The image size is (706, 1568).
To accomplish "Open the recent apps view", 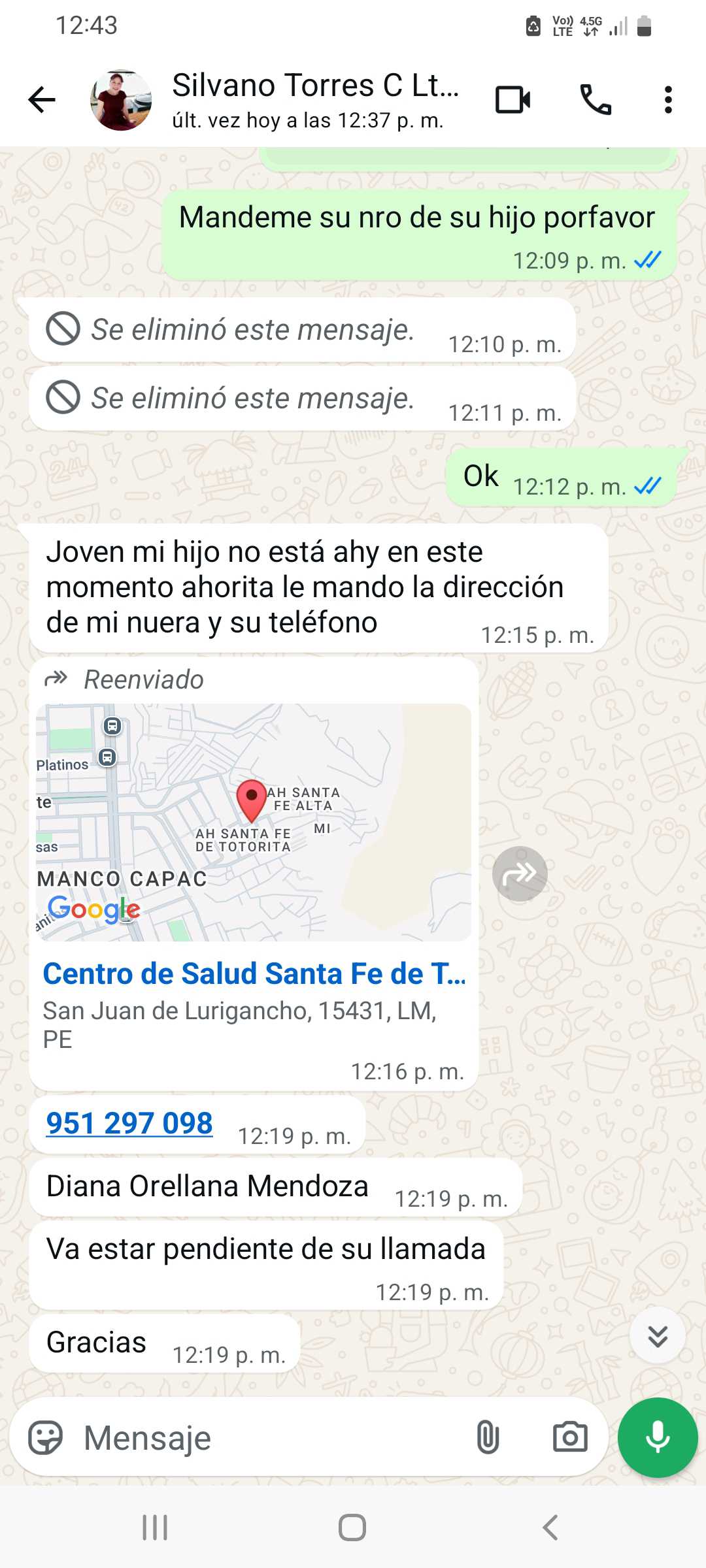I will [155, 1527].
